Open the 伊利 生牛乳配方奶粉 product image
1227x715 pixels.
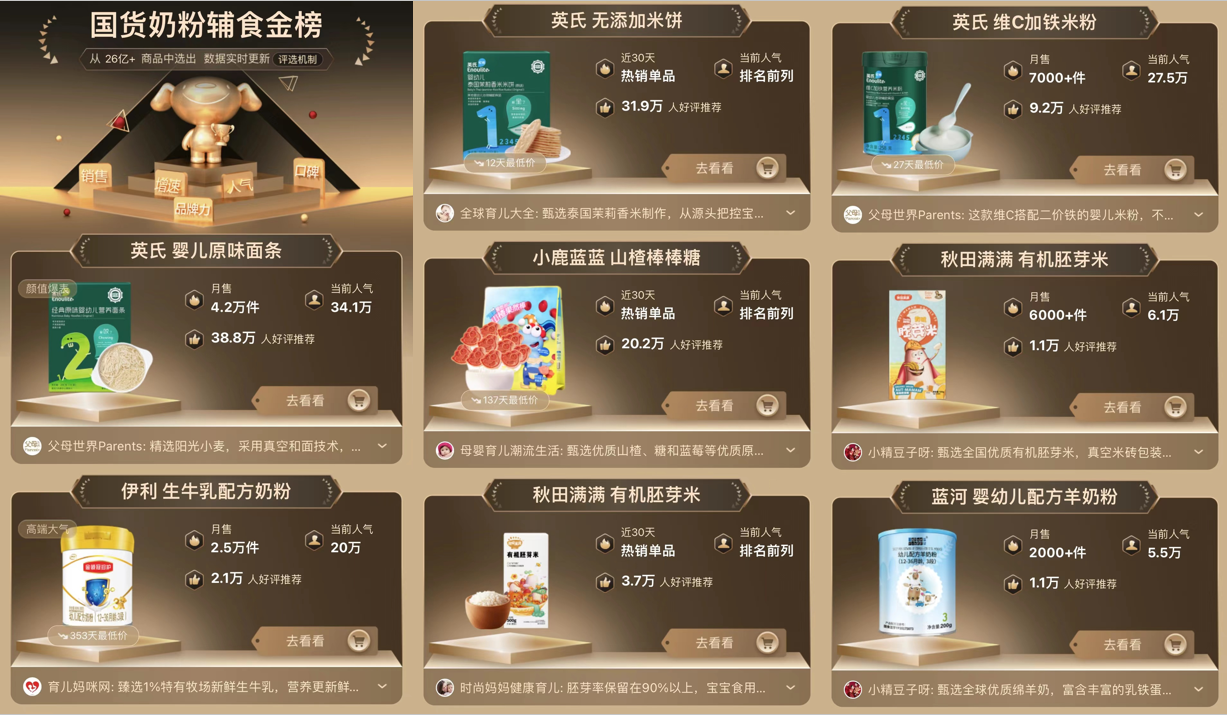(x=97, y=578)
